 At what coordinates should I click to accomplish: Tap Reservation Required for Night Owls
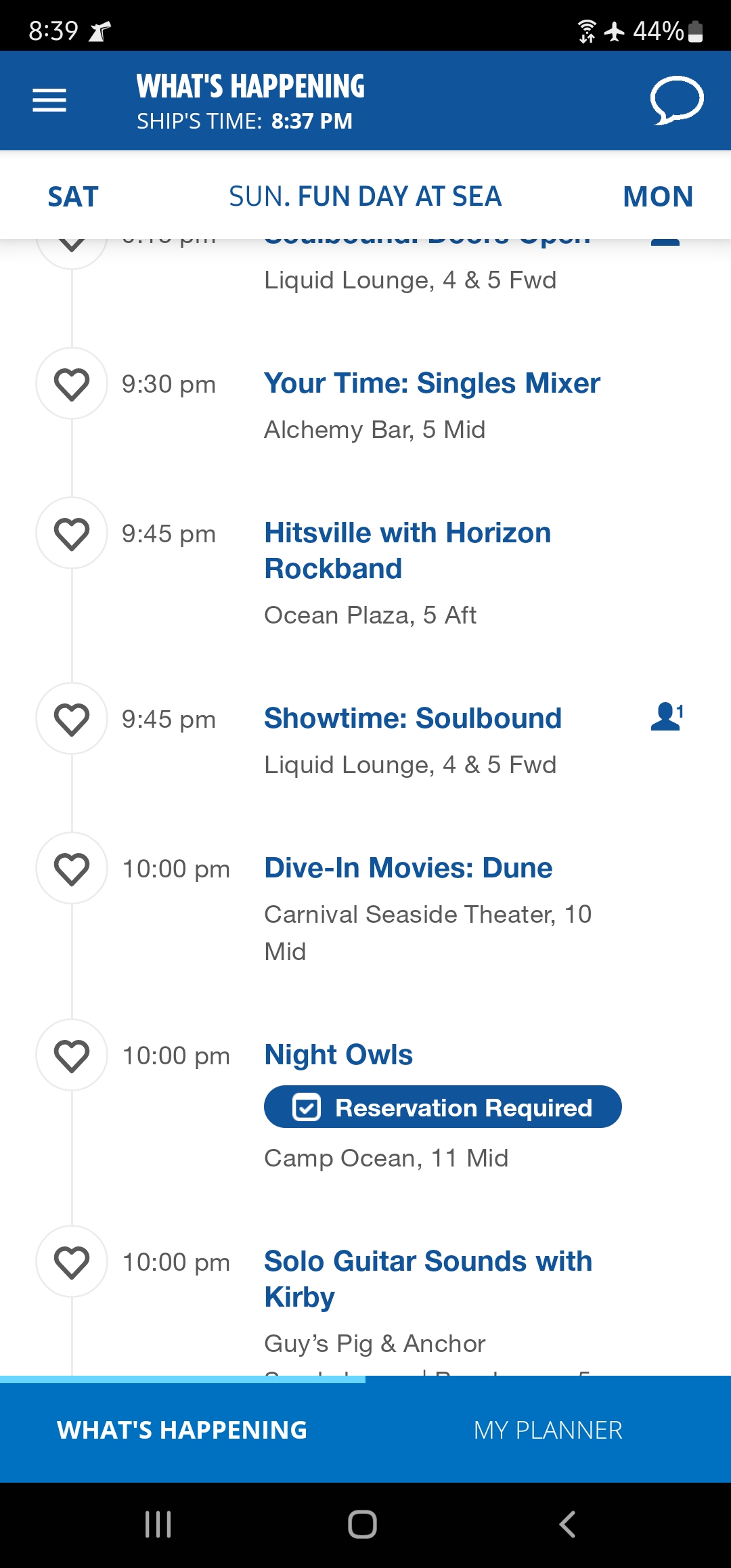coord(443,1107)
